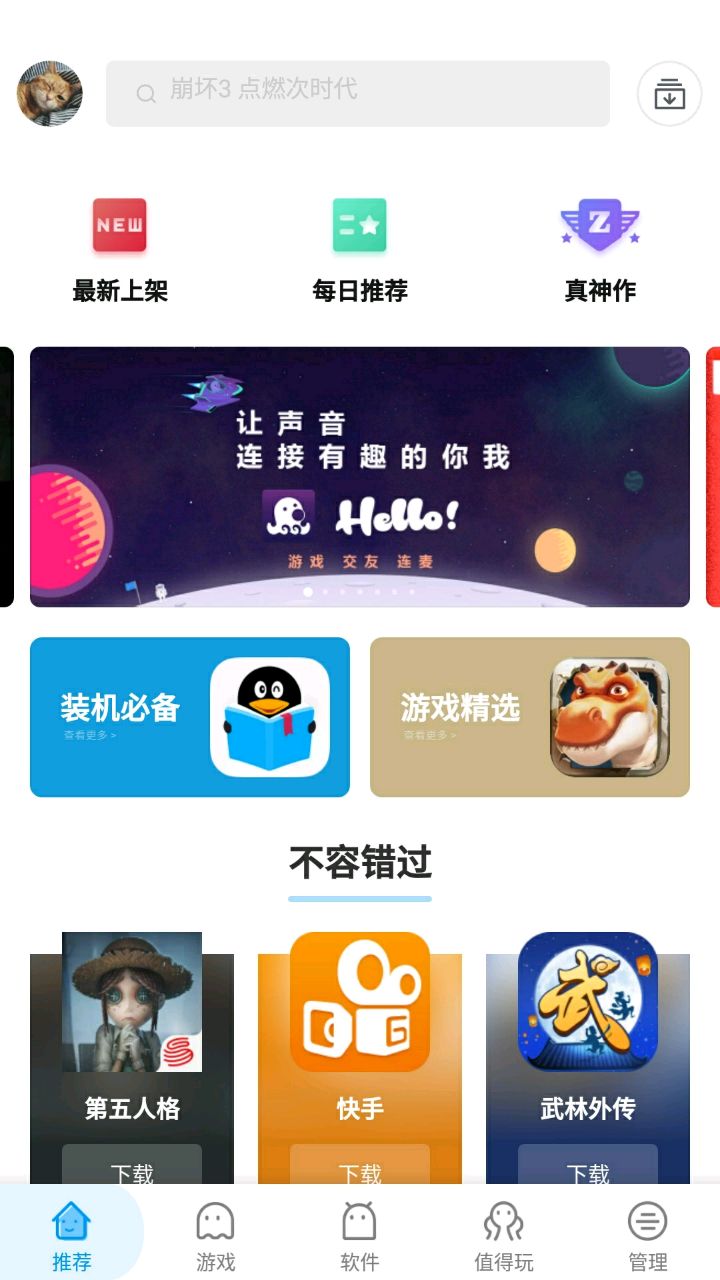Download 武林外传

(588, 1168)
